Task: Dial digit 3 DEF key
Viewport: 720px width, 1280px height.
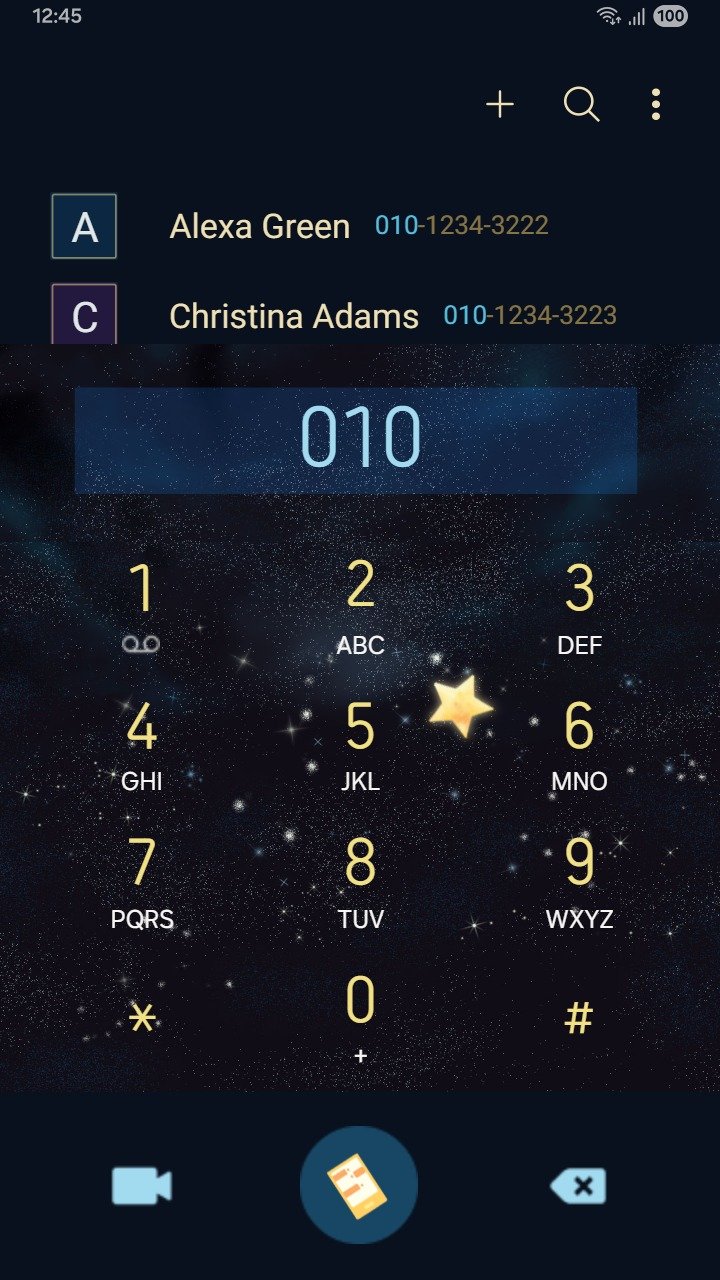Action: click(x=579, y=605)
